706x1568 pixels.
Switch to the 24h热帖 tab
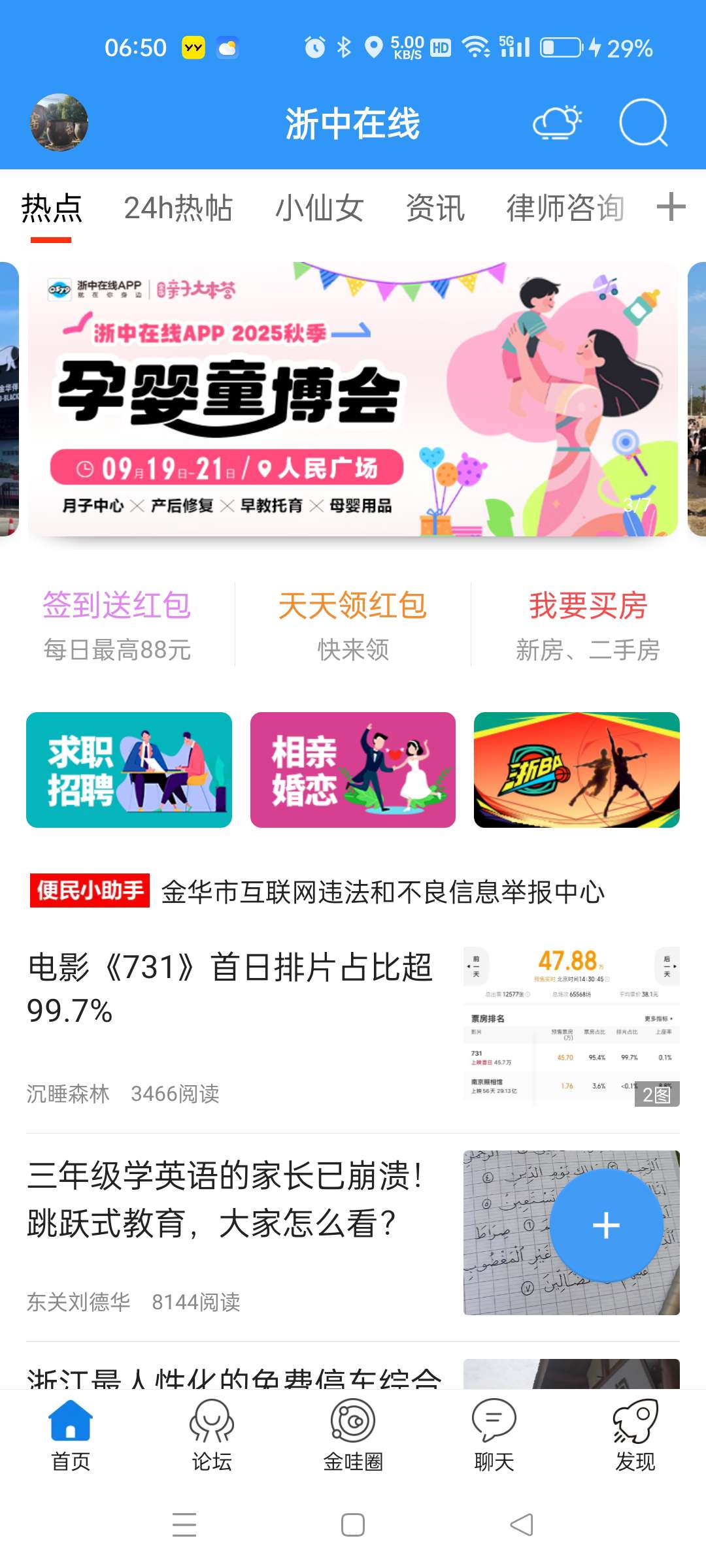(178, 208)
